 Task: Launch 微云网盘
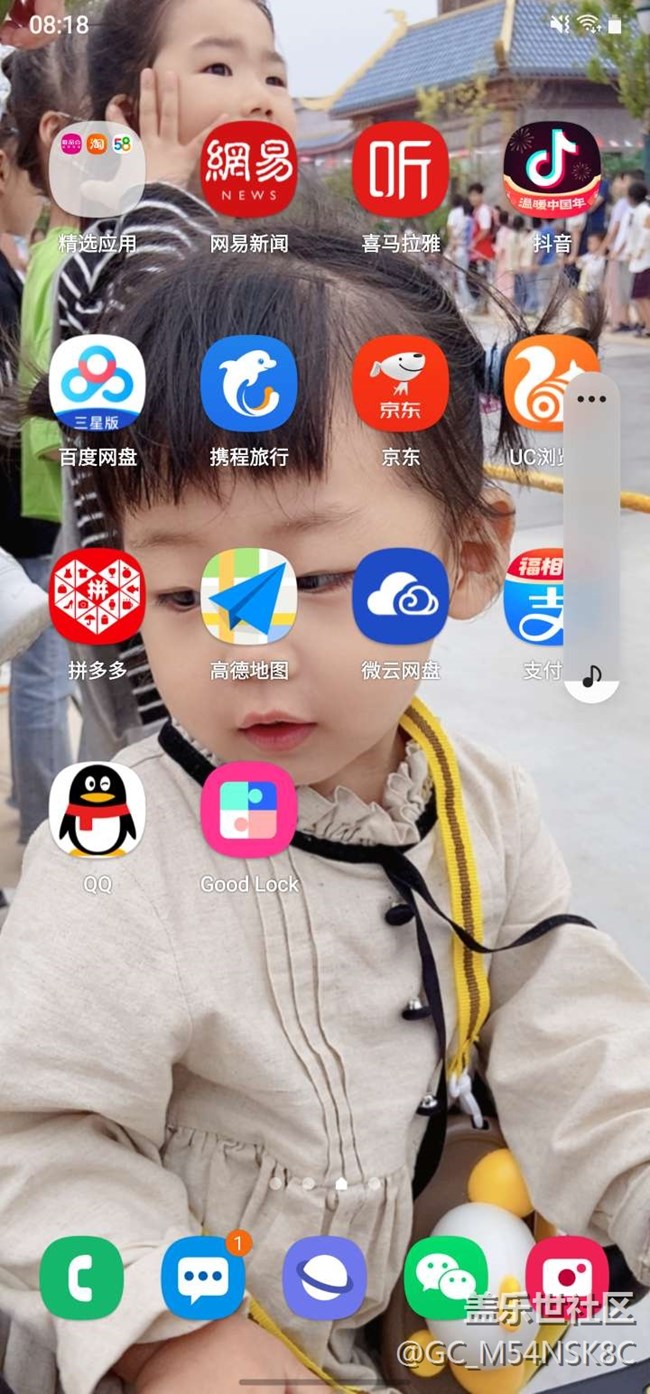pyautogui.click(x=401, y=597)
